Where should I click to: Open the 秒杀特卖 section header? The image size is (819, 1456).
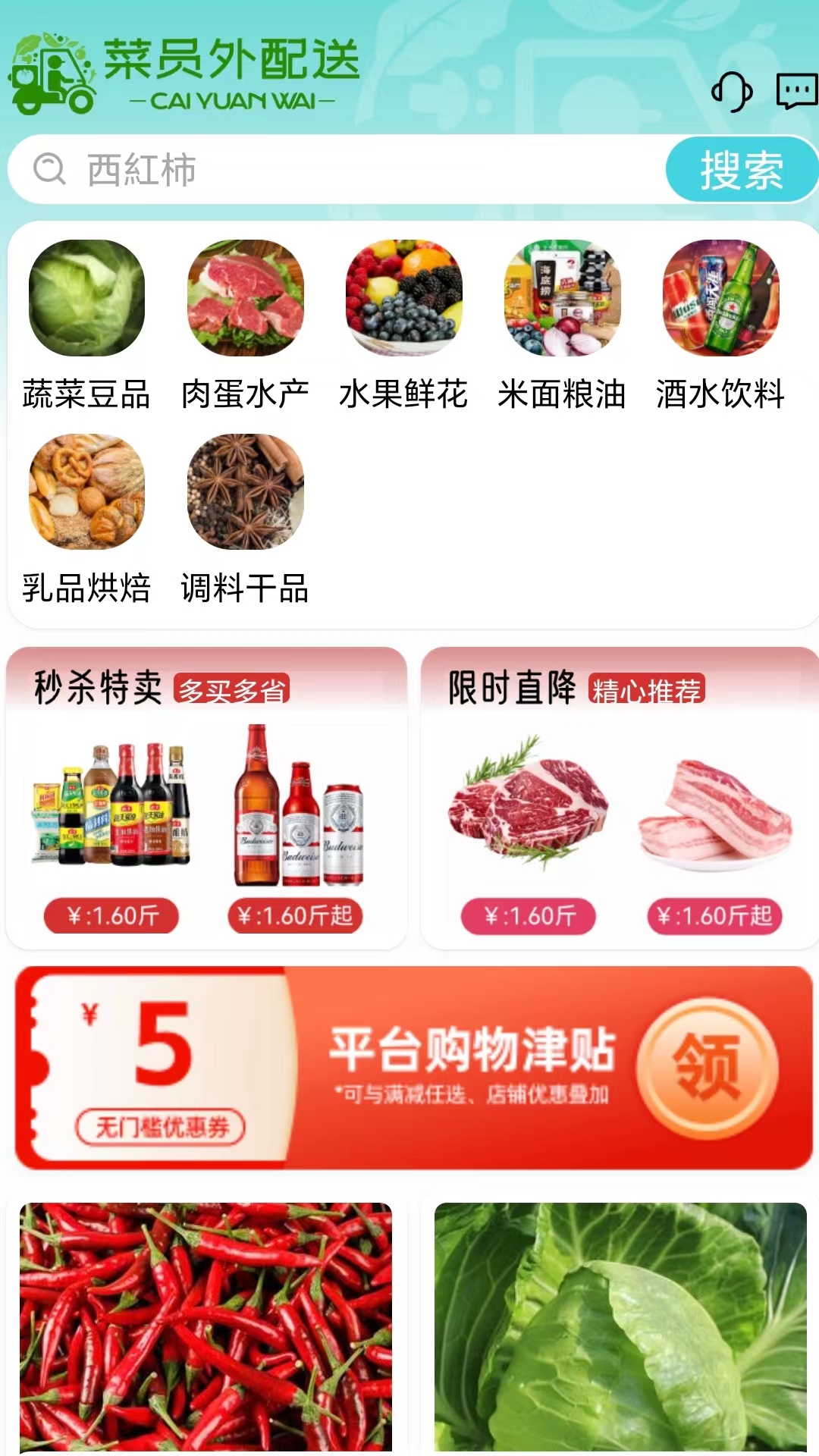click(99, 689)
